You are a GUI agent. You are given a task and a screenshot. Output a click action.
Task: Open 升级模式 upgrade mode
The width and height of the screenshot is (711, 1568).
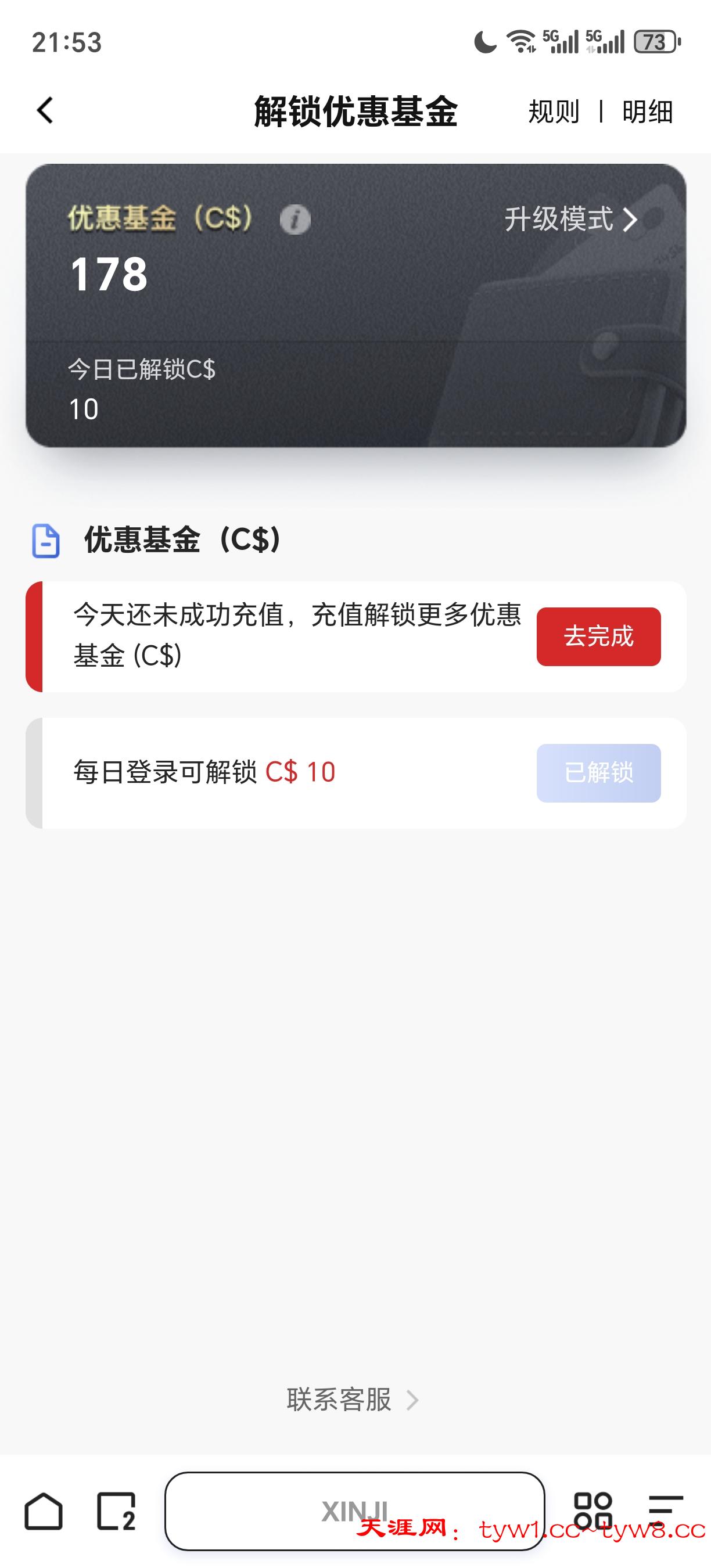tap(570, 219)
